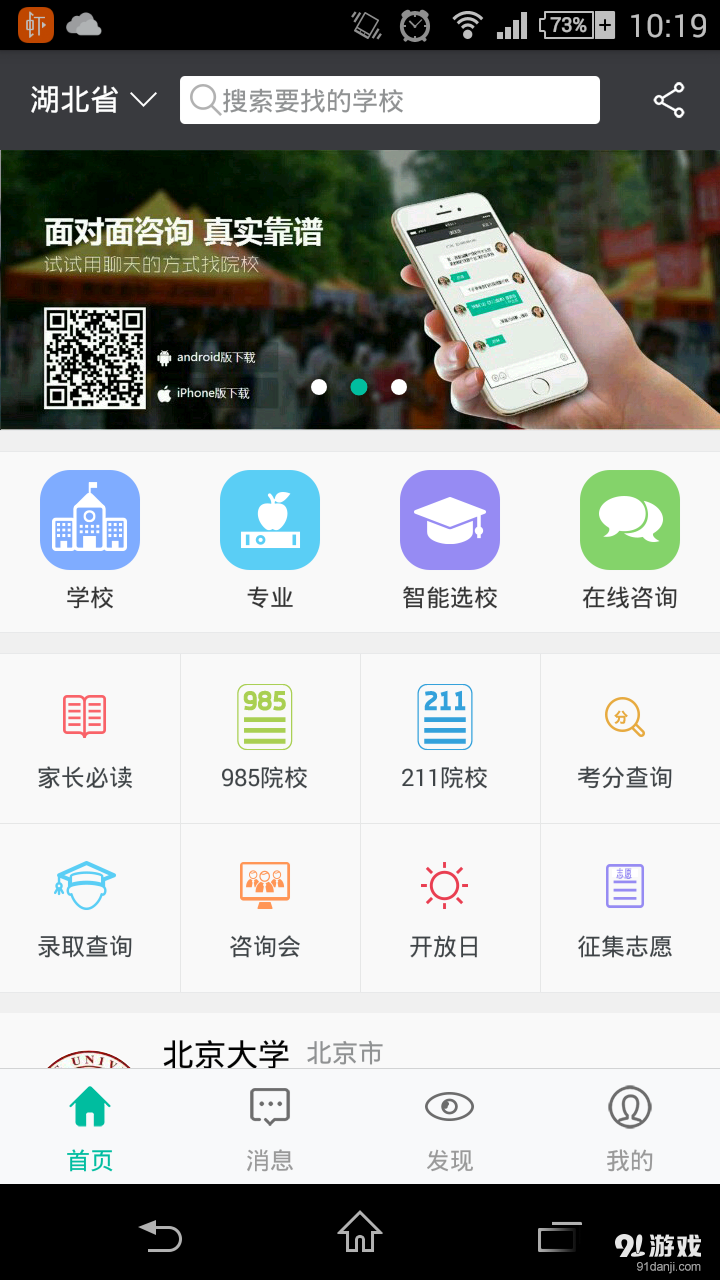Expand the 湖北省 province selector
Viewport: 720px width, 1280px height.
tap(92, 100)
